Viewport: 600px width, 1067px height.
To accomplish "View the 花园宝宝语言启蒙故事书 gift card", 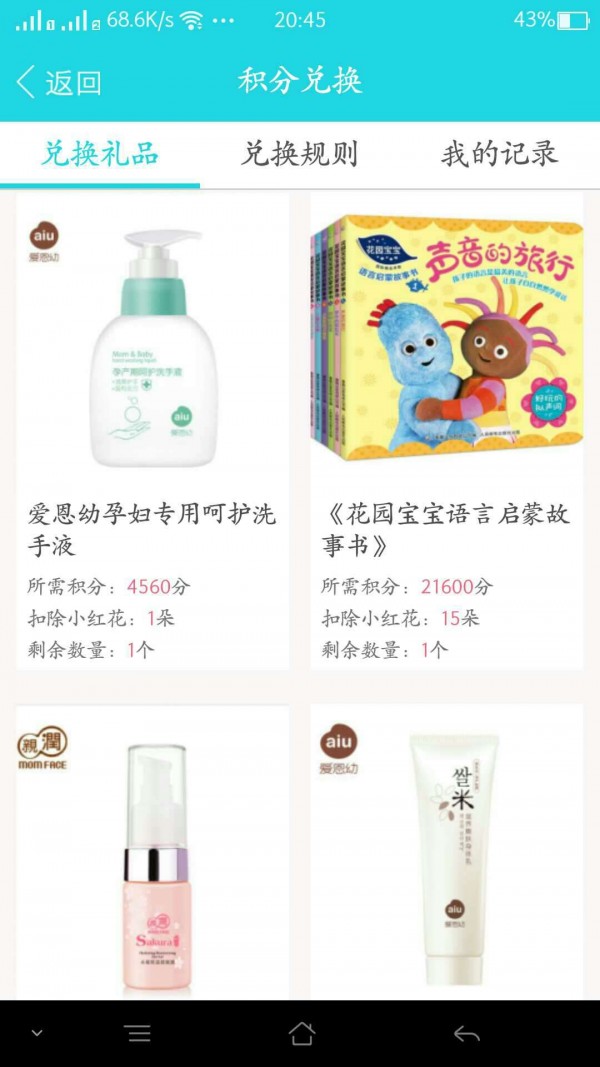I will click(x=447, y=430).
